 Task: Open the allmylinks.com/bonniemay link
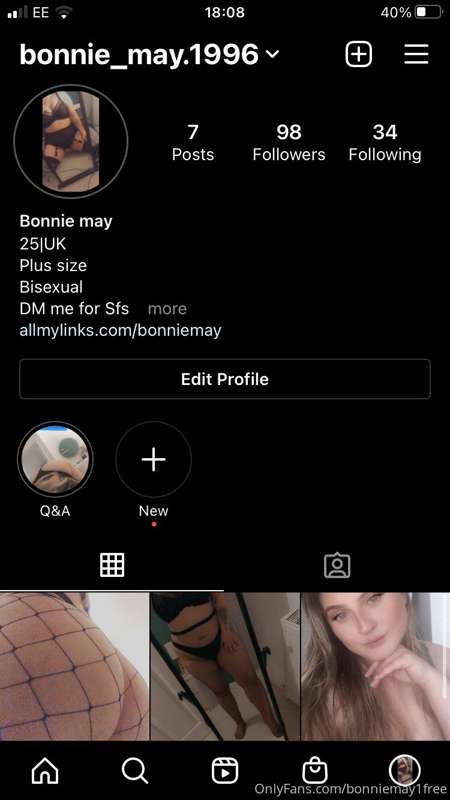pos(120,331)
